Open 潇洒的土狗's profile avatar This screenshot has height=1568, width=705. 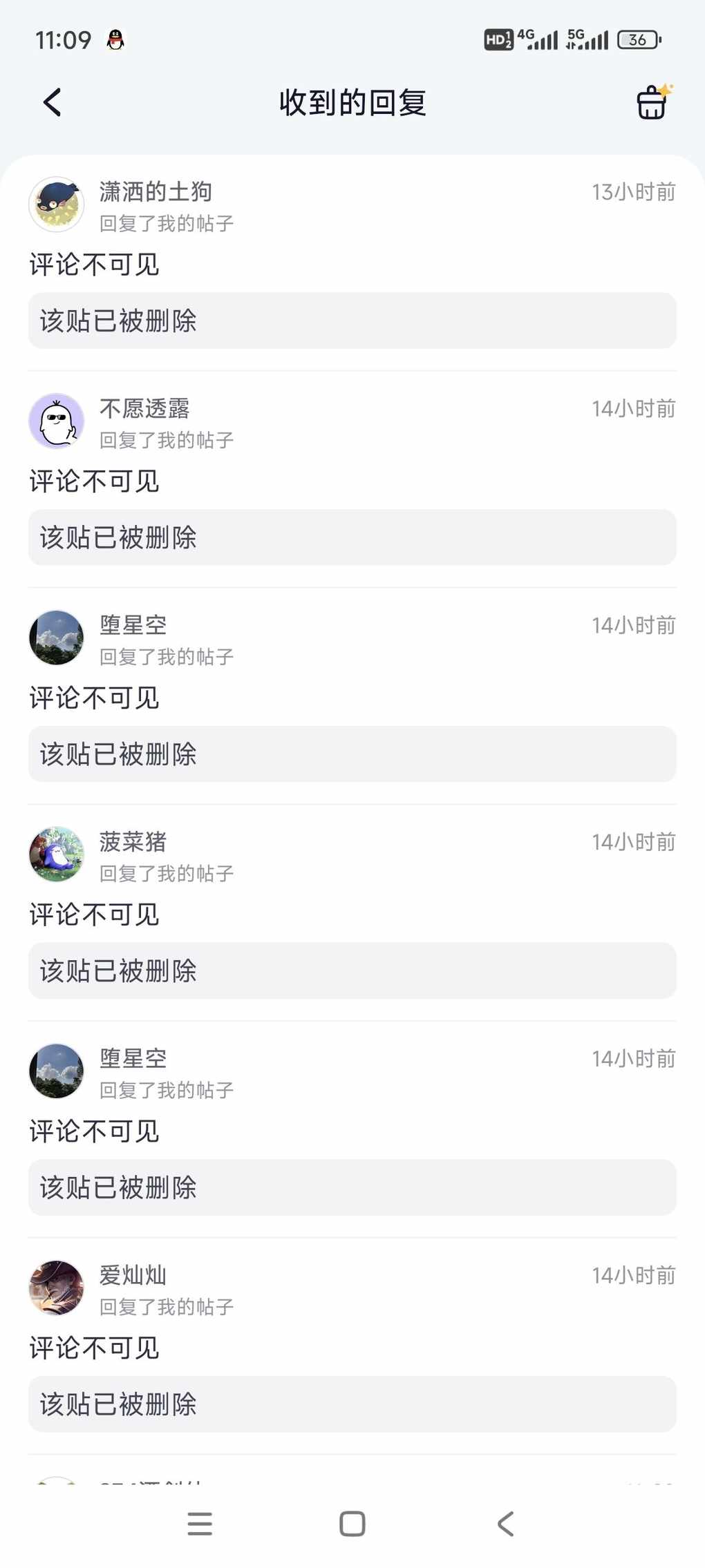pyautogui.click(x=57, y=204)
